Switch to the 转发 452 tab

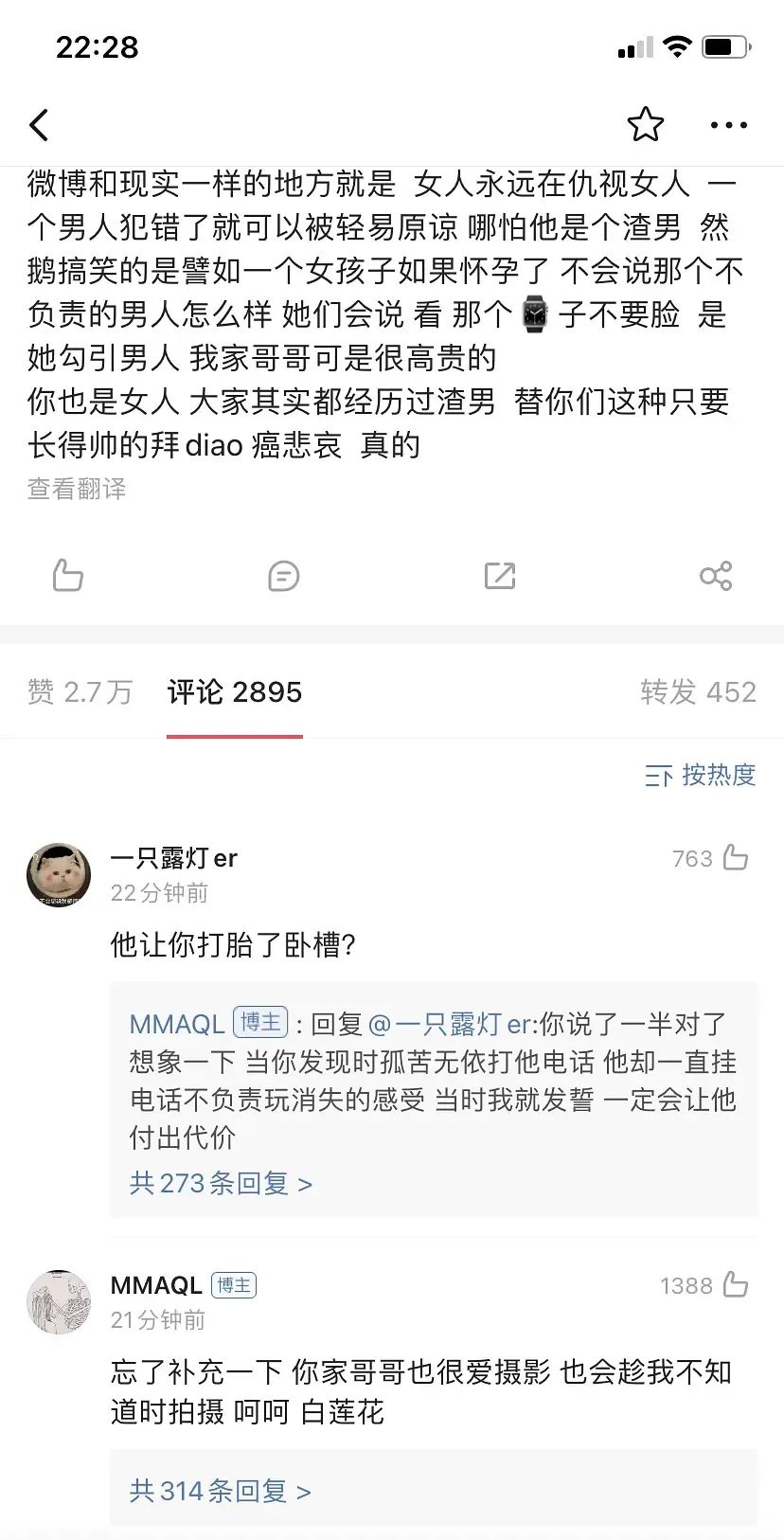click(x=697, y=691)
